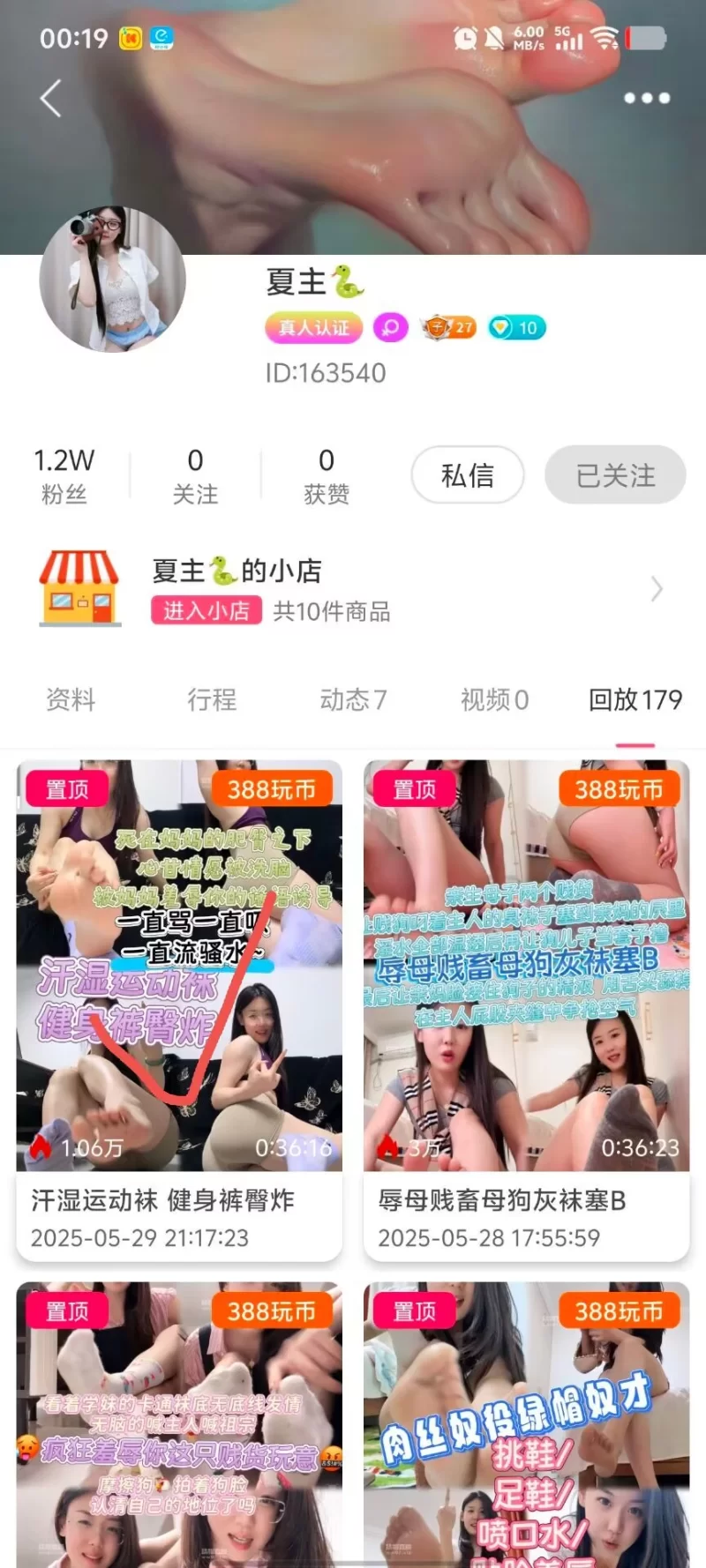
Task: Open the 1.2W 粉丝 followers list
Action: [64, 475]
